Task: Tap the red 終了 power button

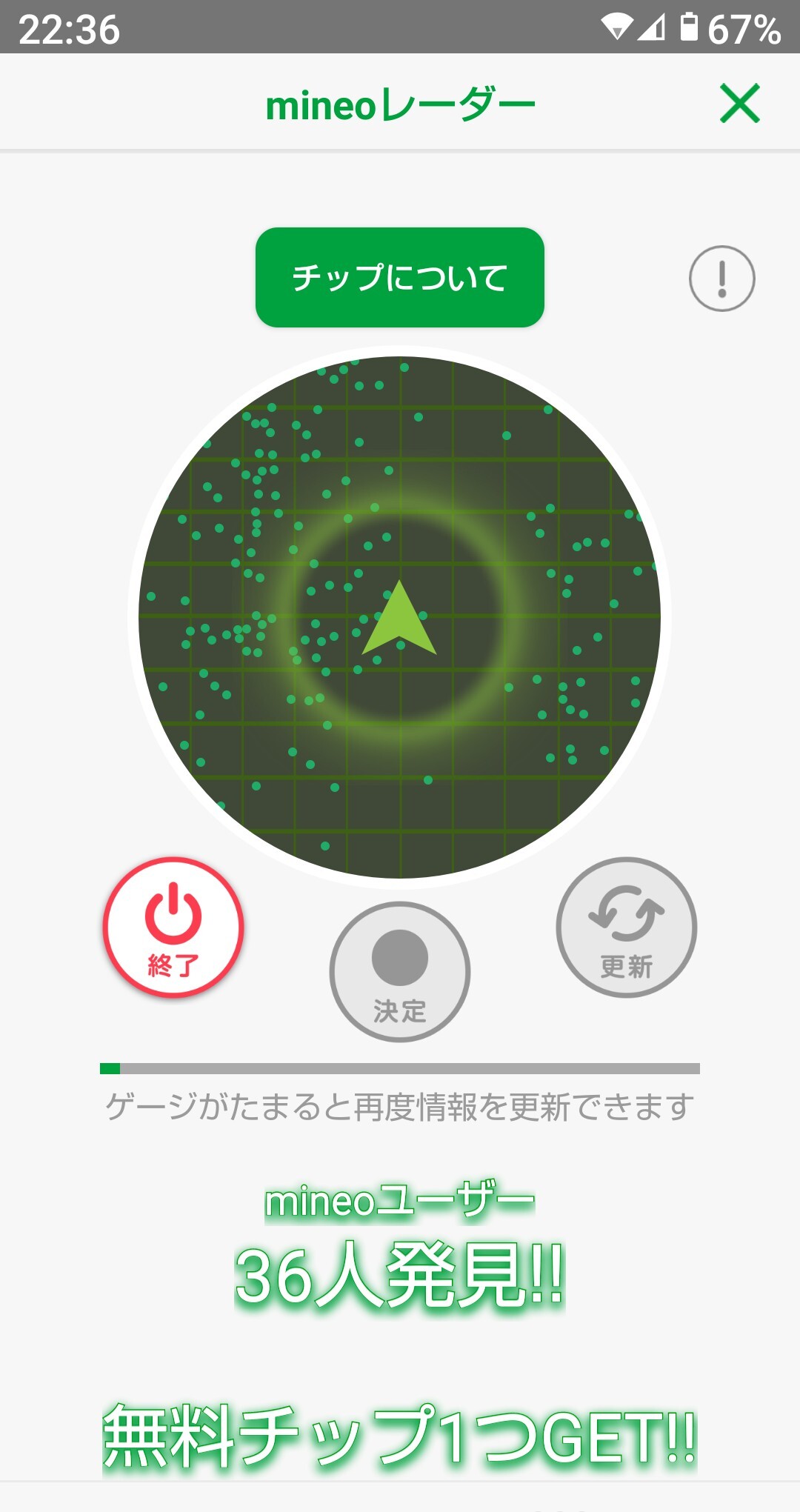Action: click(173, 927)
